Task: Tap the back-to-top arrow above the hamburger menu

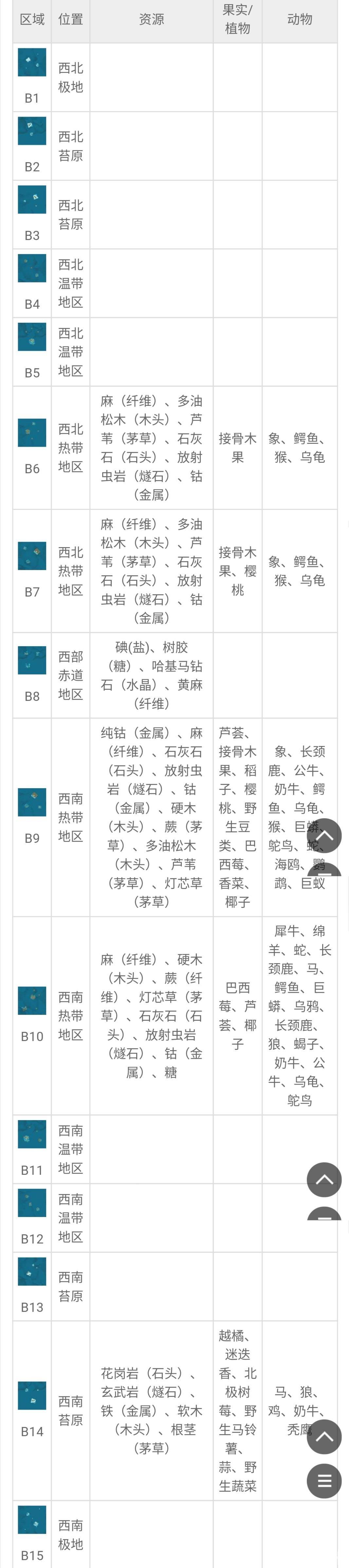Action: click(x=324, y=1437)
